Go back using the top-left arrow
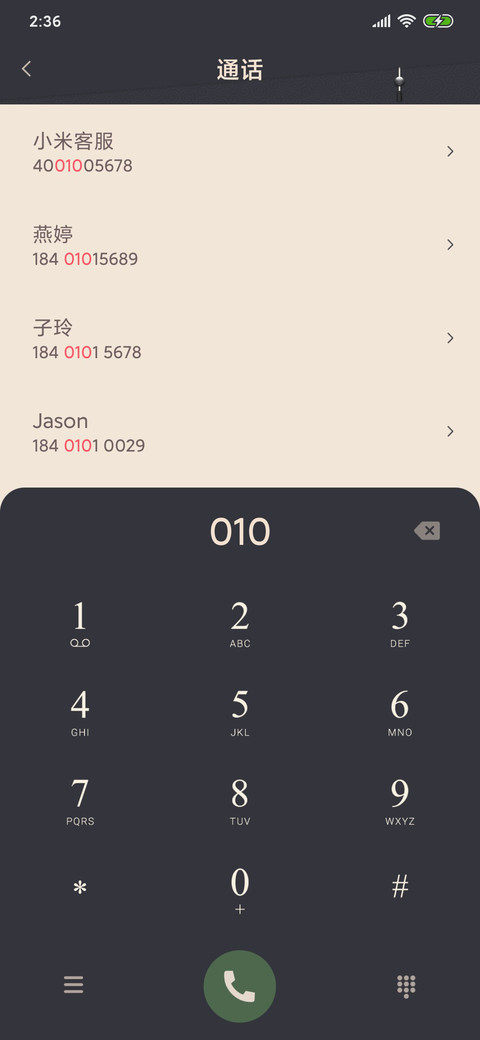Screen dimensions: 480x1040 pos(27,69)
